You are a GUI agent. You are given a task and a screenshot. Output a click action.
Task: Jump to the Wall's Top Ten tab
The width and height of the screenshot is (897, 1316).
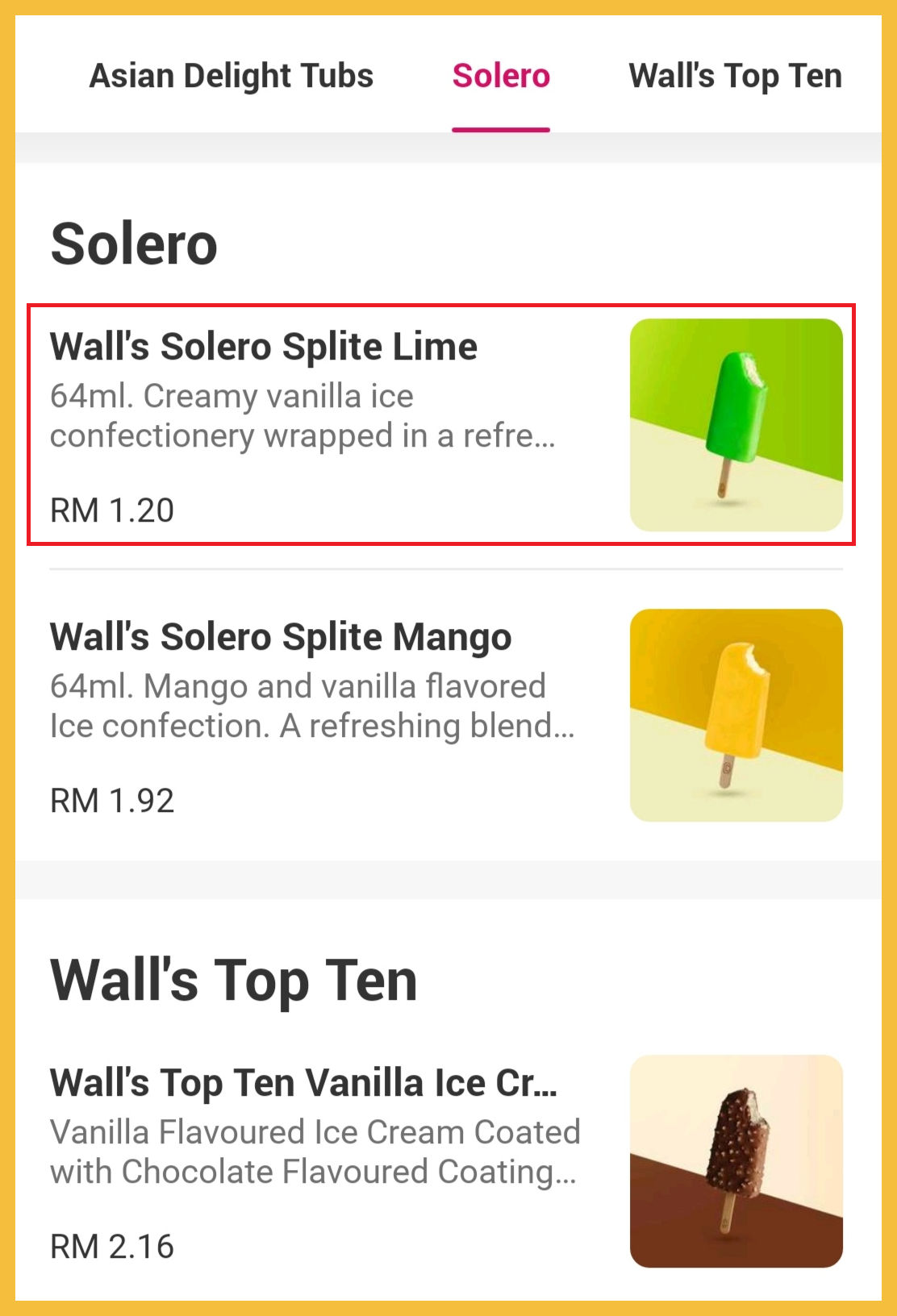point(735,76)
